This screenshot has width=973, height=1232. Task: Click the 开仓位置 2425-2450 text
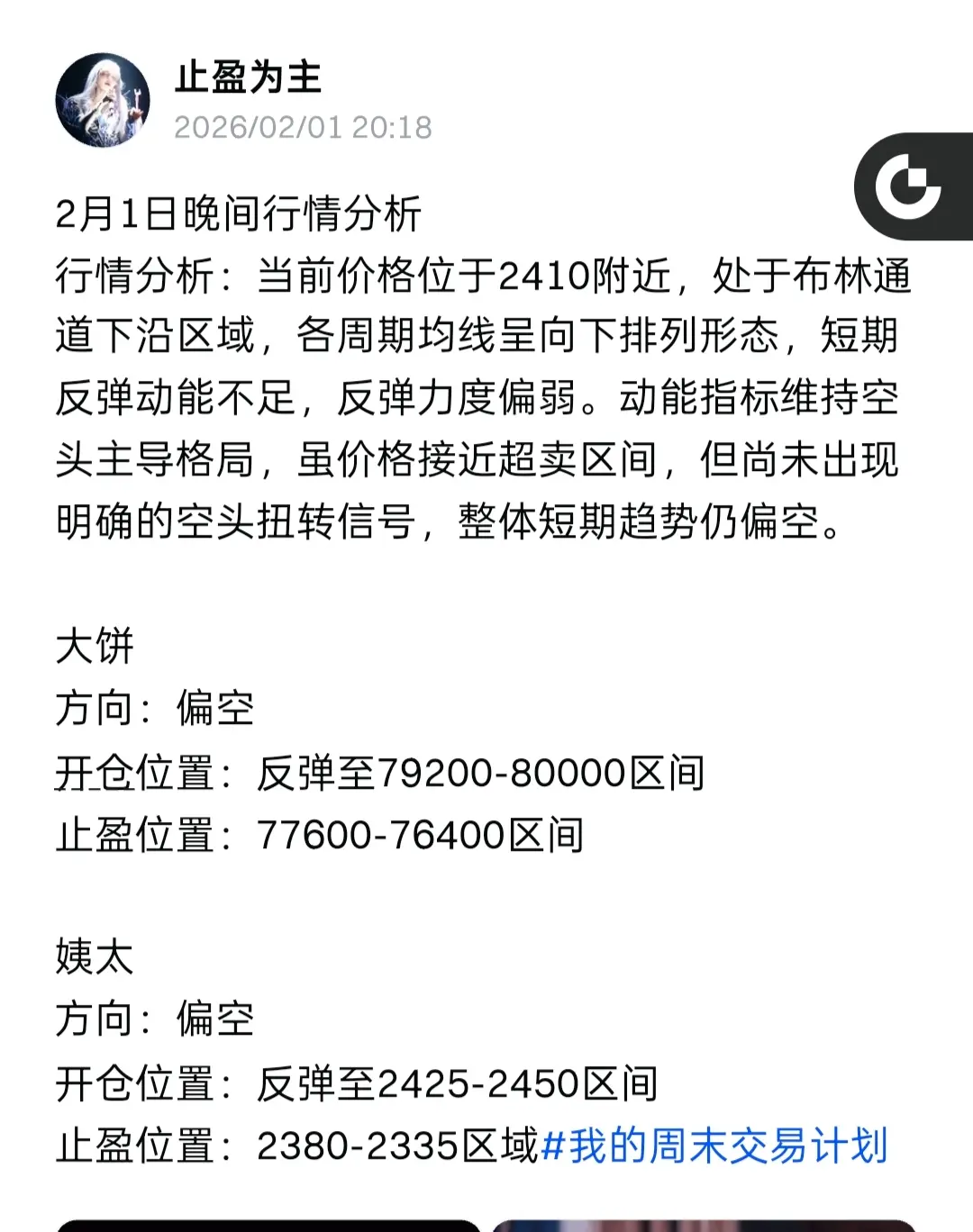(360, 1082)
